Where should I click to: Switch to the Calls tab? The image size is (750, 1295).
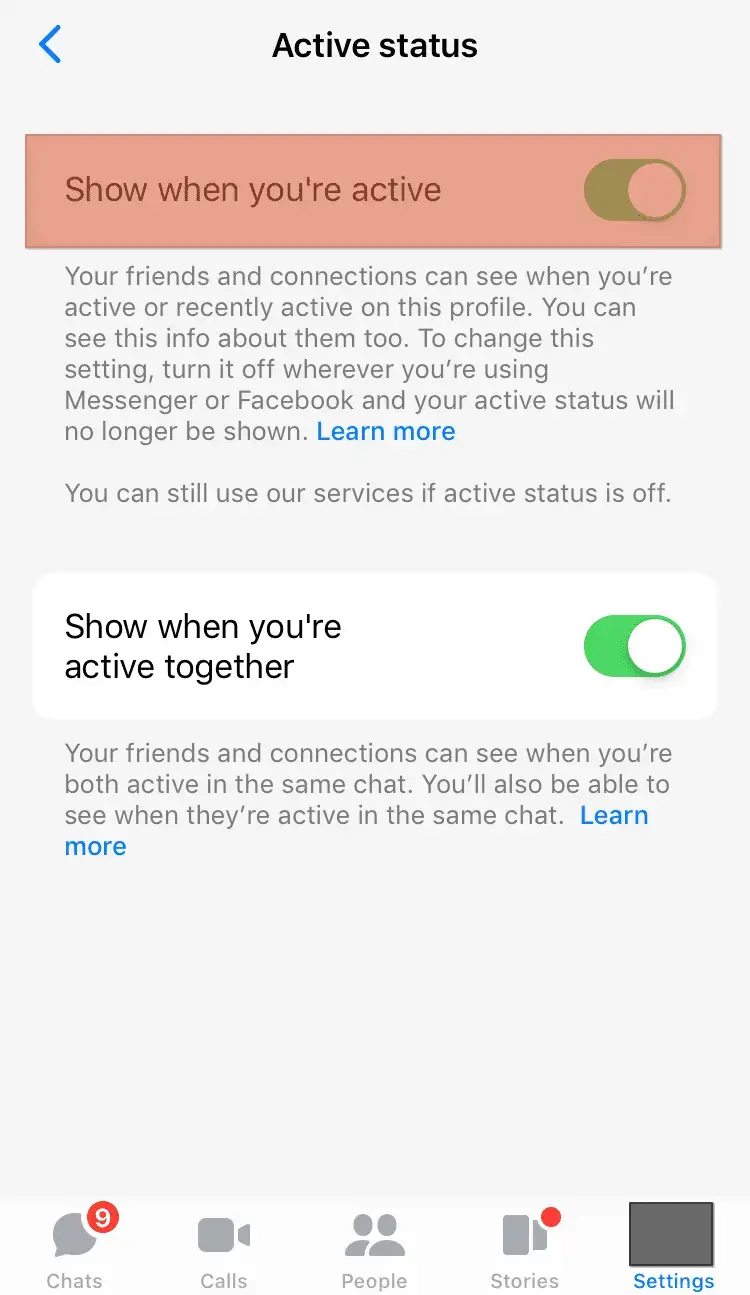pos(224,1250)
